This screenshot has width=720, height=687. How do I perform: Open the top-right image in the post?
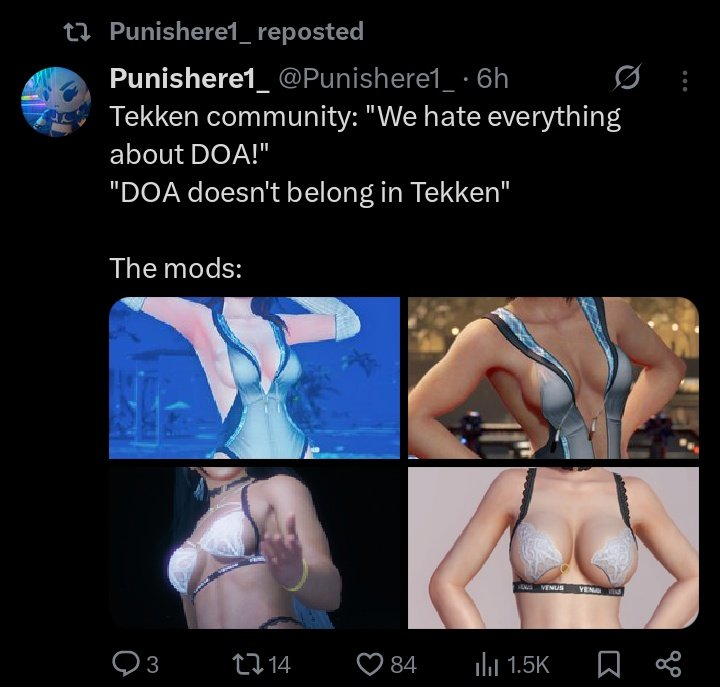553,378
